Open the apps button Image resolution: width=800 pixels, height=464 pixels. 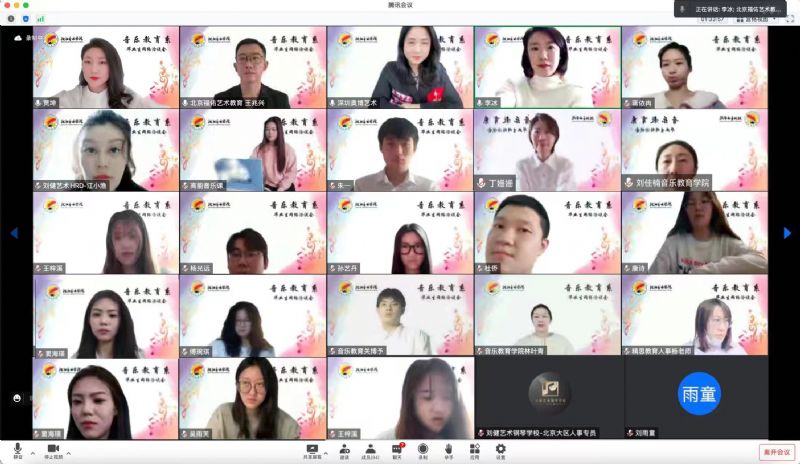pos(474,450)
